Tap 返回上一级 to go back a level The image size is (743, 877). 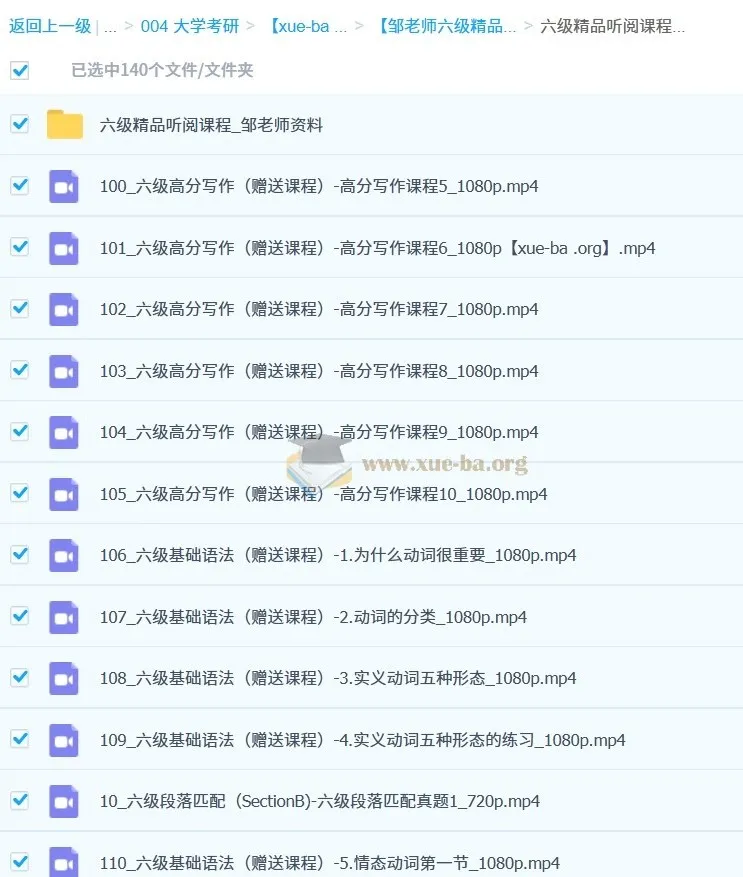click(x=50, y=26)
